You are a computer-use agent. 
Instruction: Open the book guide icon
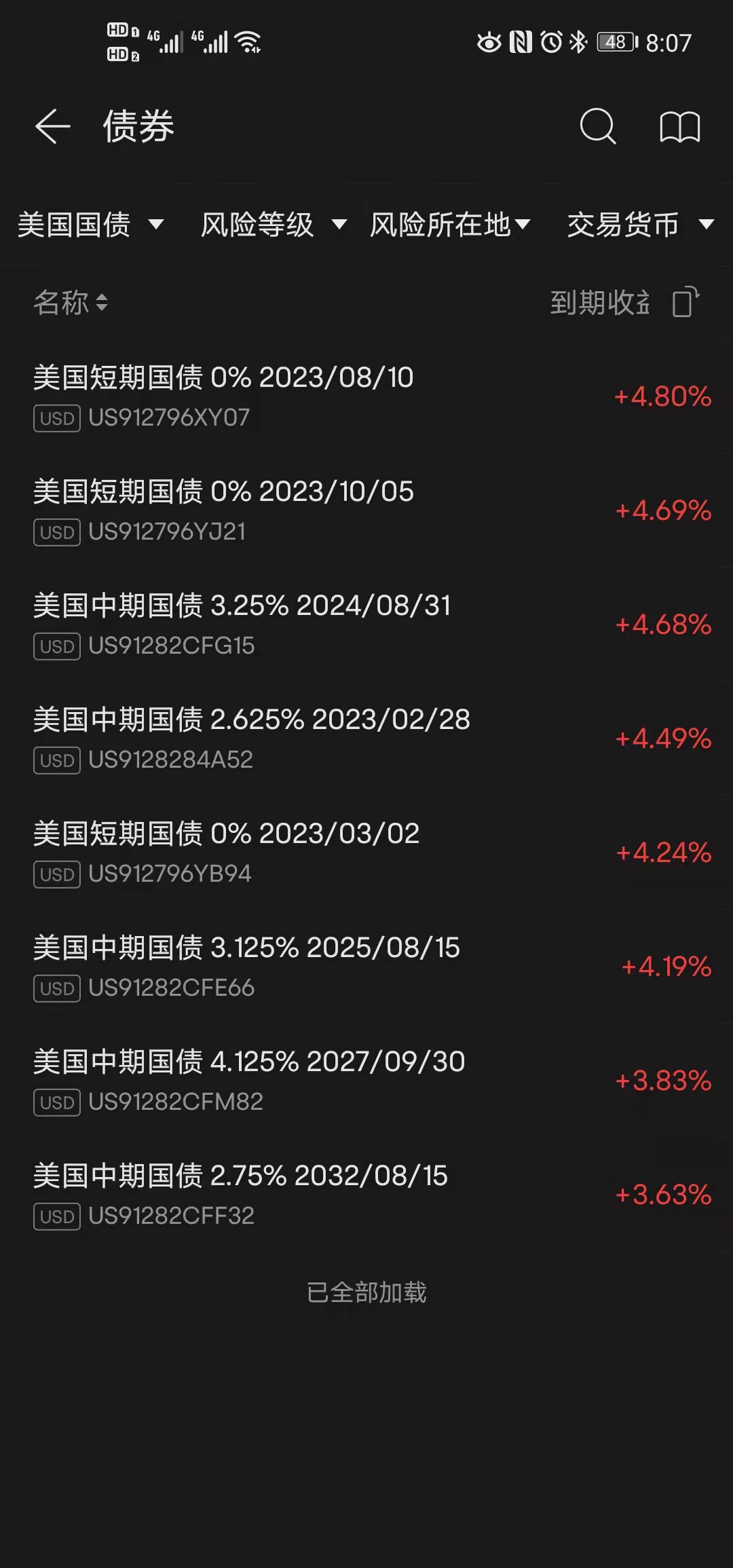click(679, 126)
